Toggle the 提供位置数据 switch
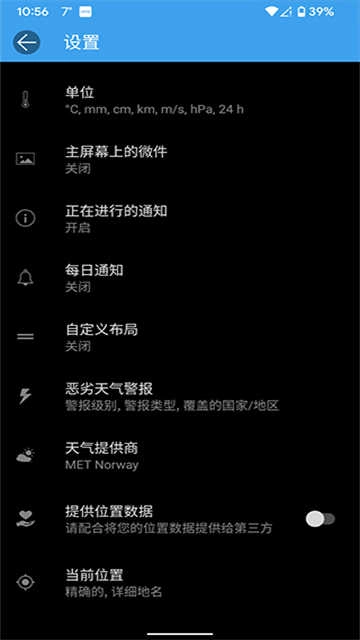 click(x=320, y=519)
